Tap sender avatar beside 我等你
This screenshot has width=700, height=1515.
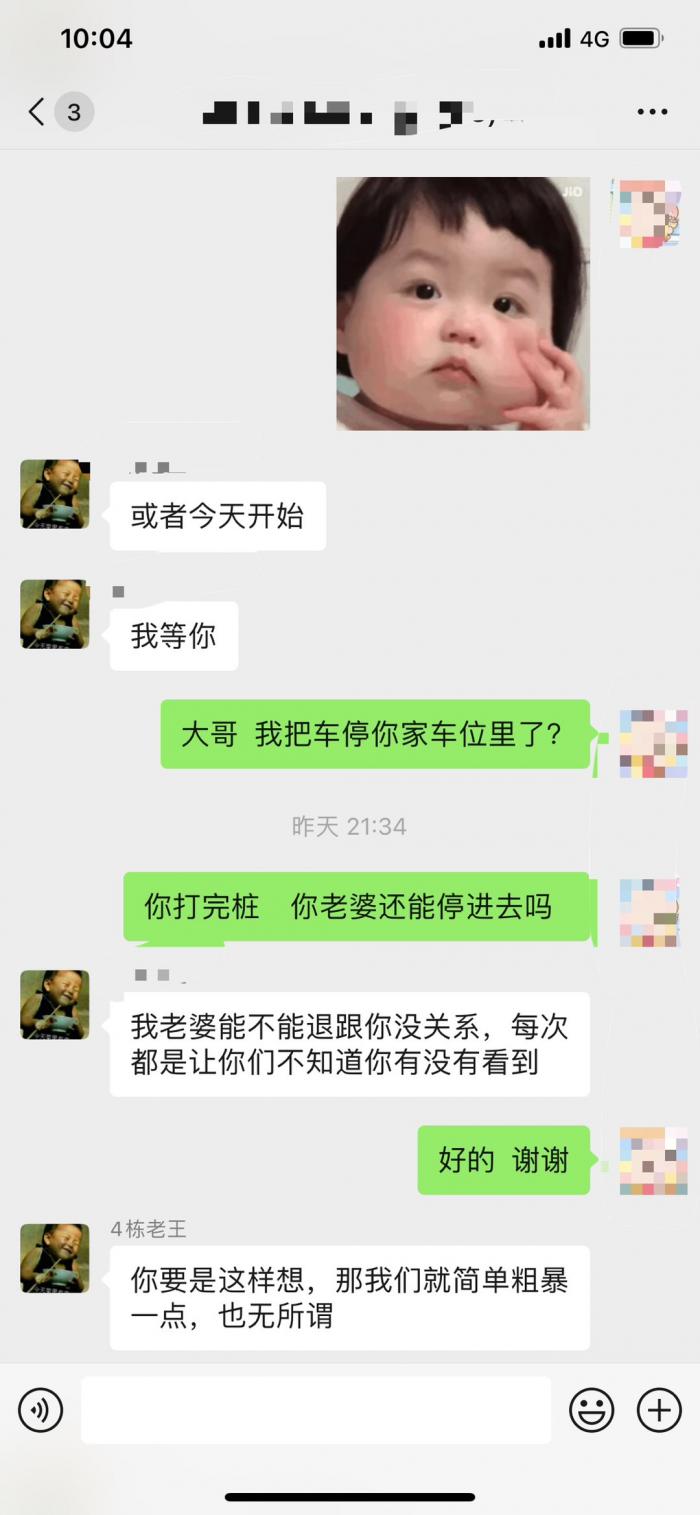click(55, 614)
